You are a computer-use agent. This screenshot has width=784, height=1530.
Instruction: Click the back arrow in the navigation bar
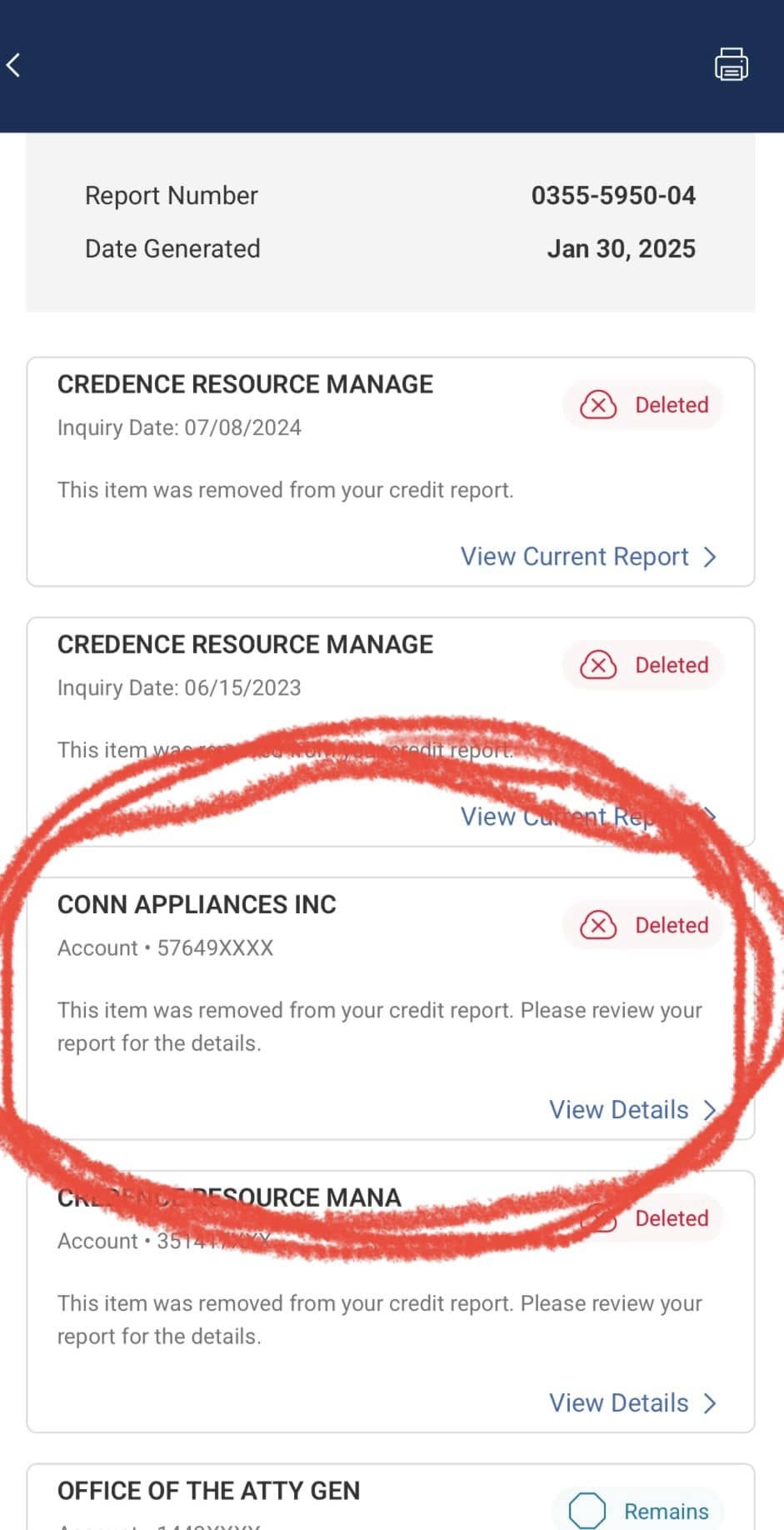(x=13, y=64)
